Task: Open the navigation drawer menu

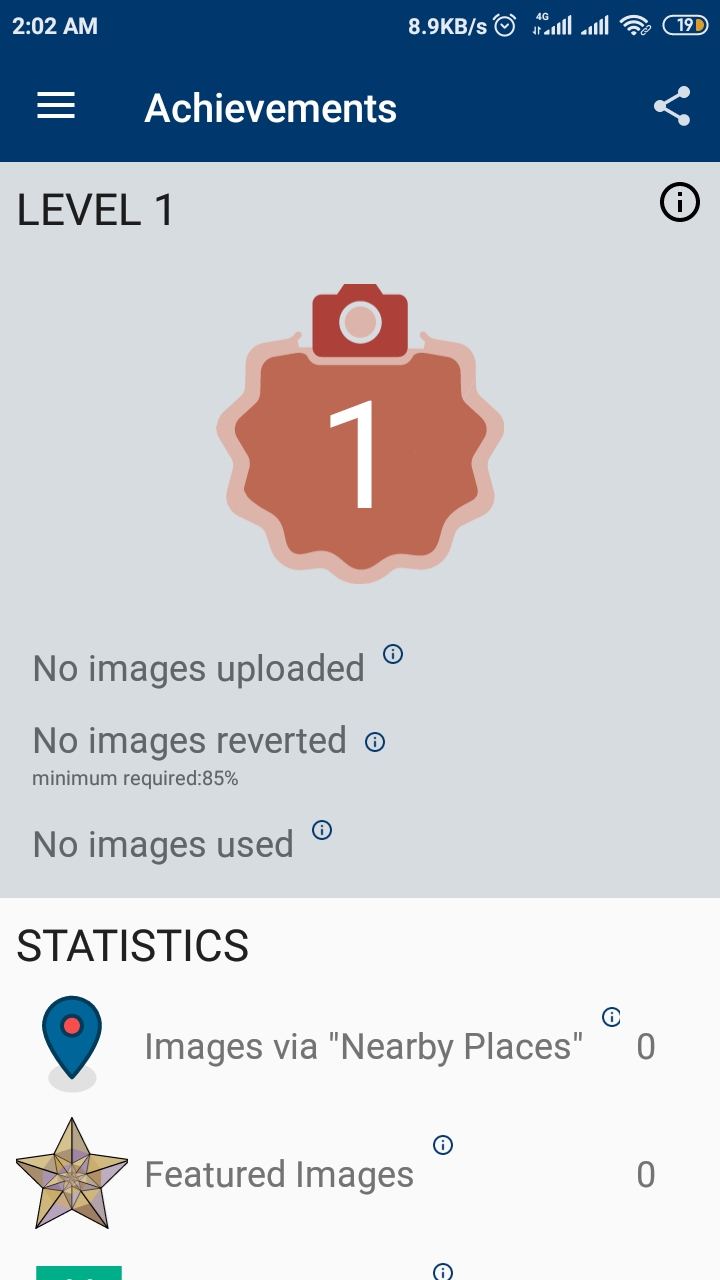Action: click(x=56, y=106)
